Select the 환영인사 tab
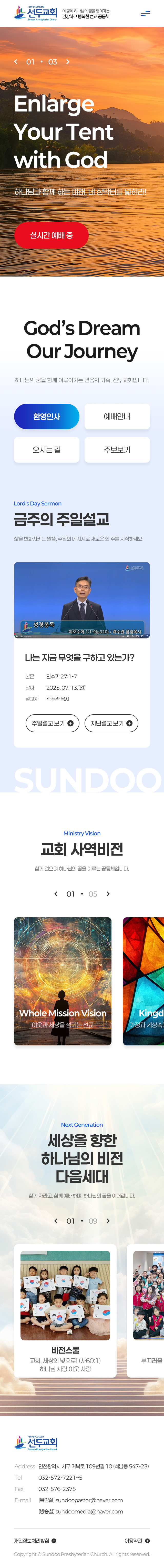 pos(46,416)
